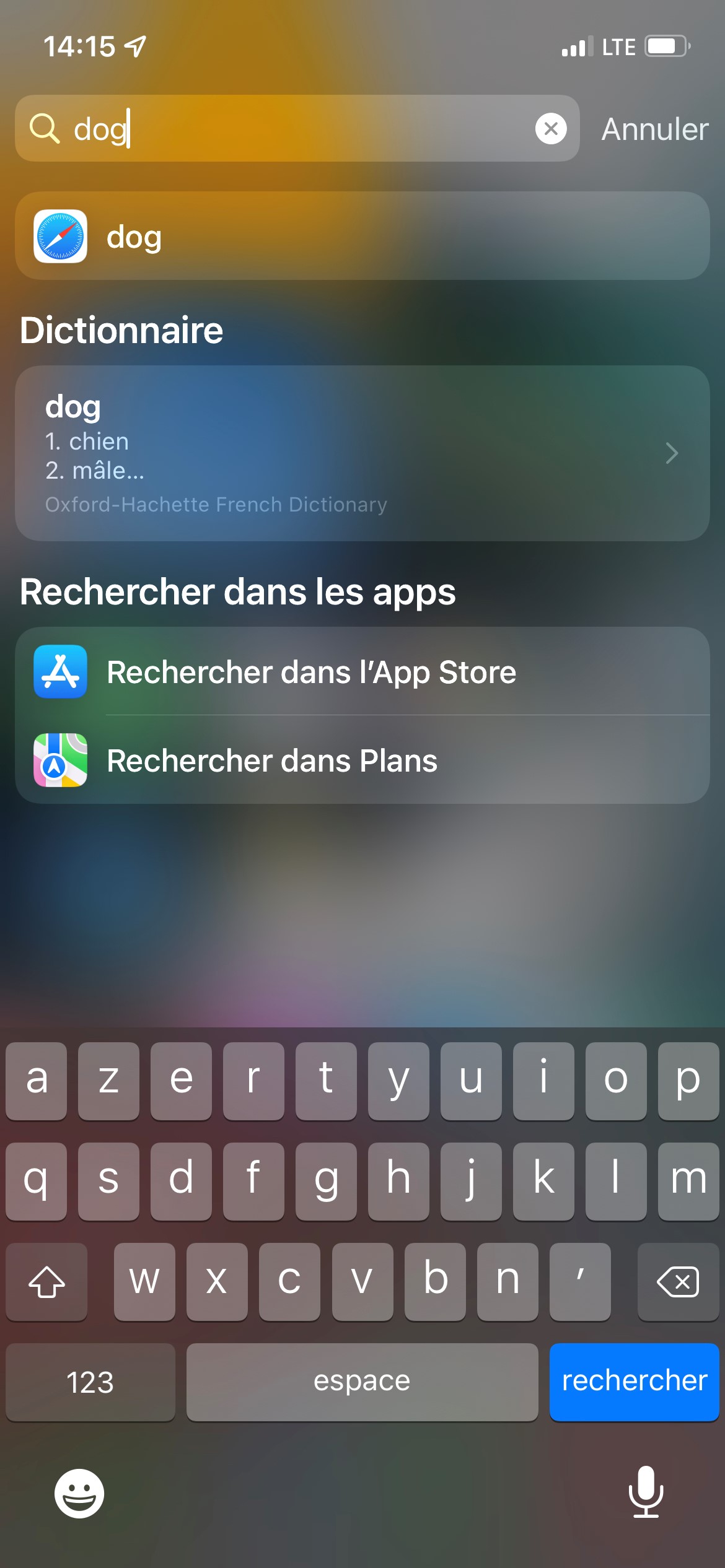Select Rechercher dans l'App Store
Image resolution: width=725 pixels, height=1568 pixels.
coord(362,672)
